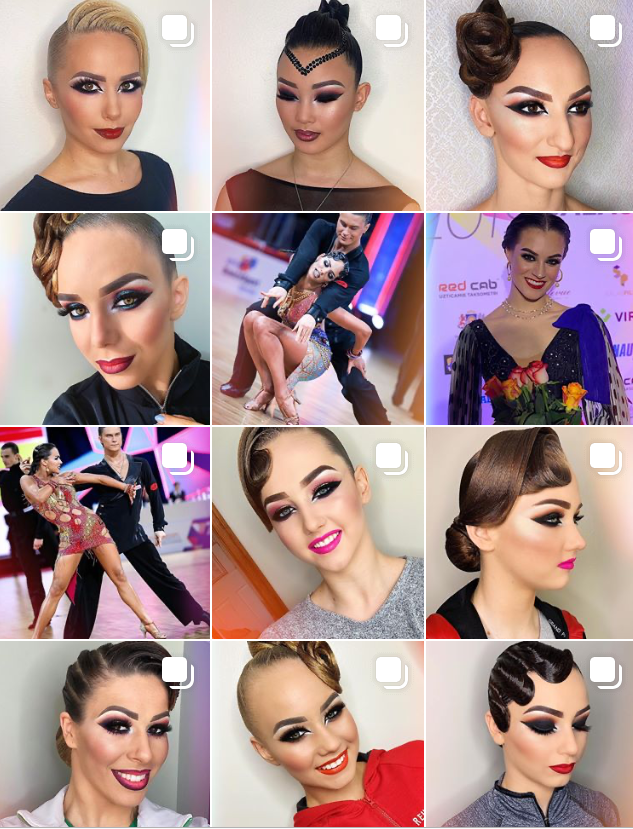Image resolution: width=633 pixels, height=829 pixels.
Task: Open the red dress ballroom dancing photo
Action: click(104, 532)
